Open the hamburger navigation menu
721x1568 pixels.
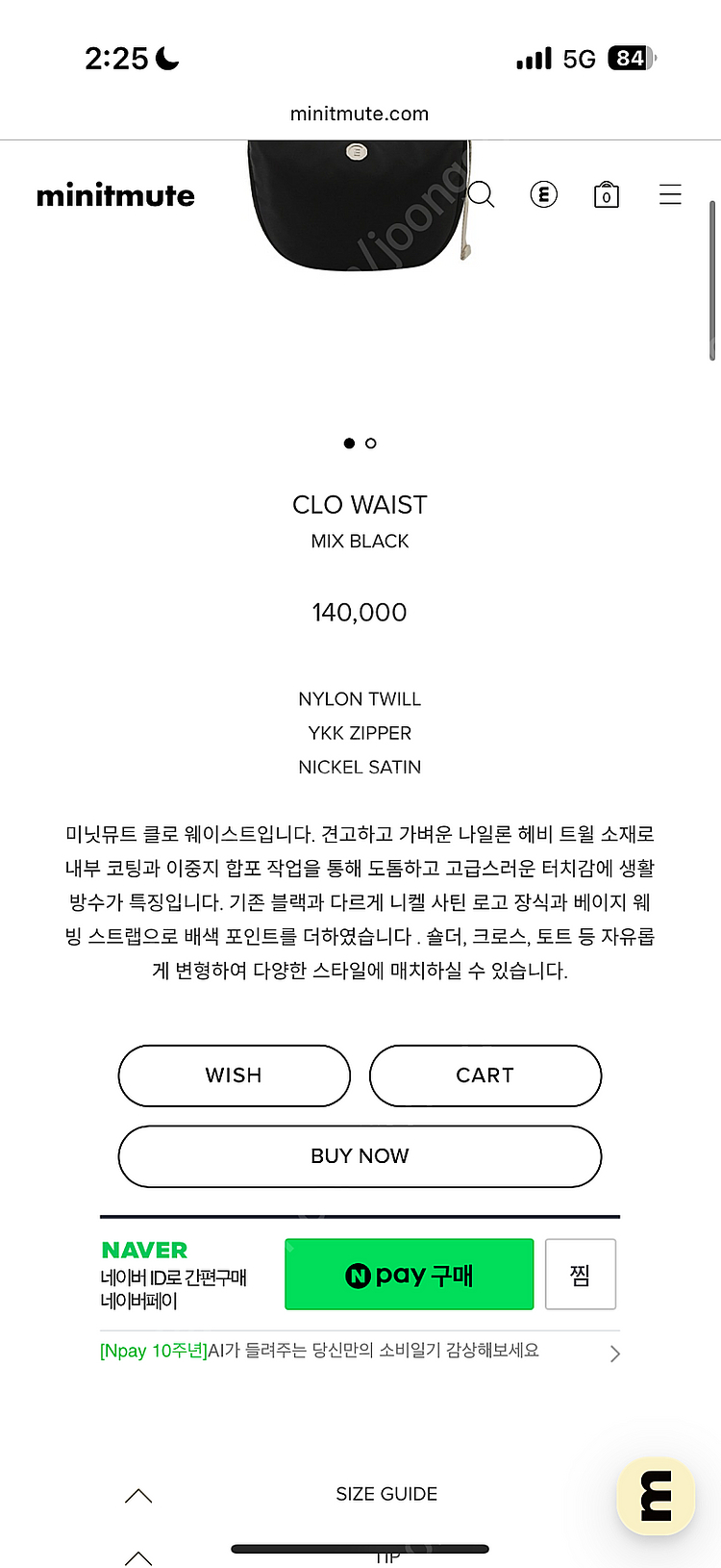[x=670, y=193]
